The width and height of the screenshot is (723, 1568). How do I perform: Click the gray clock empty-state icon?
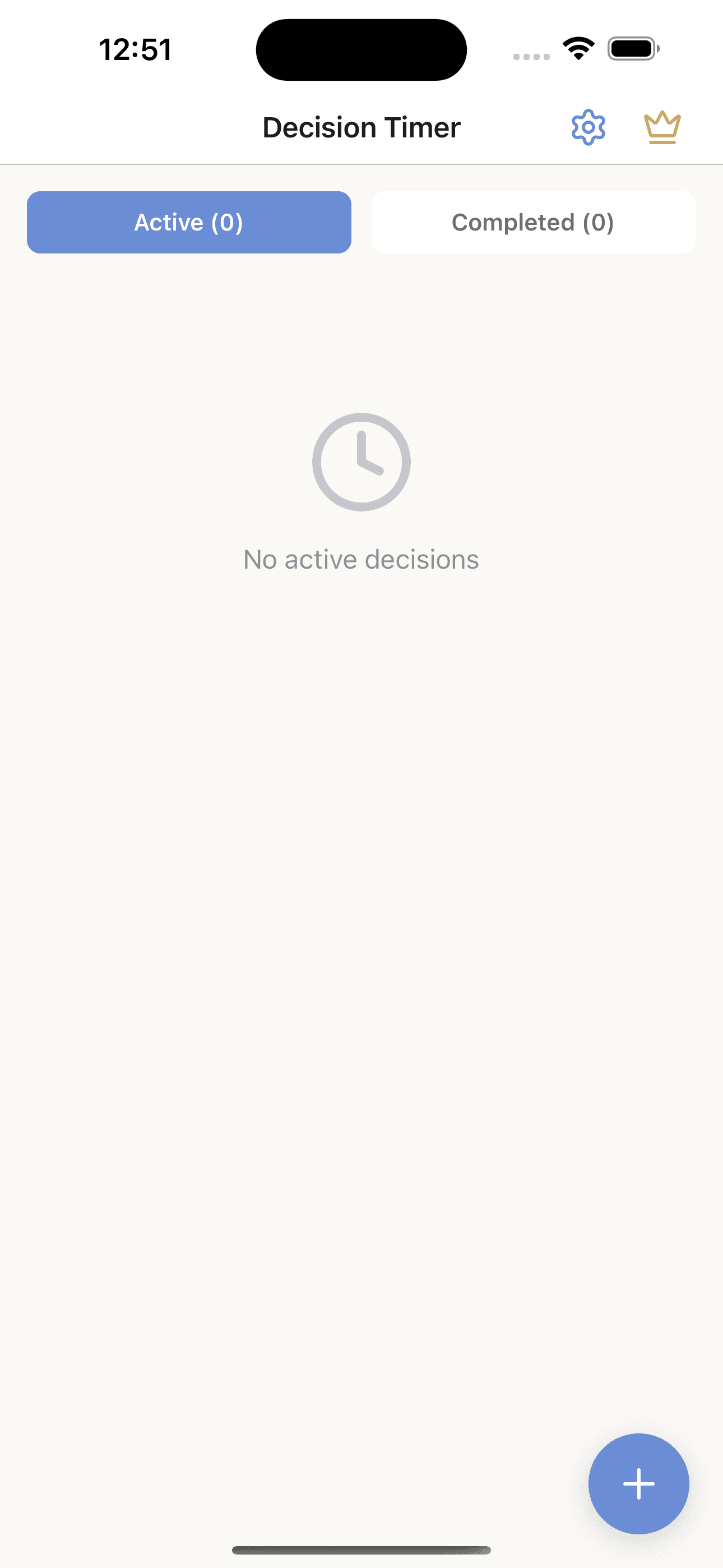(x=361, y=462)
